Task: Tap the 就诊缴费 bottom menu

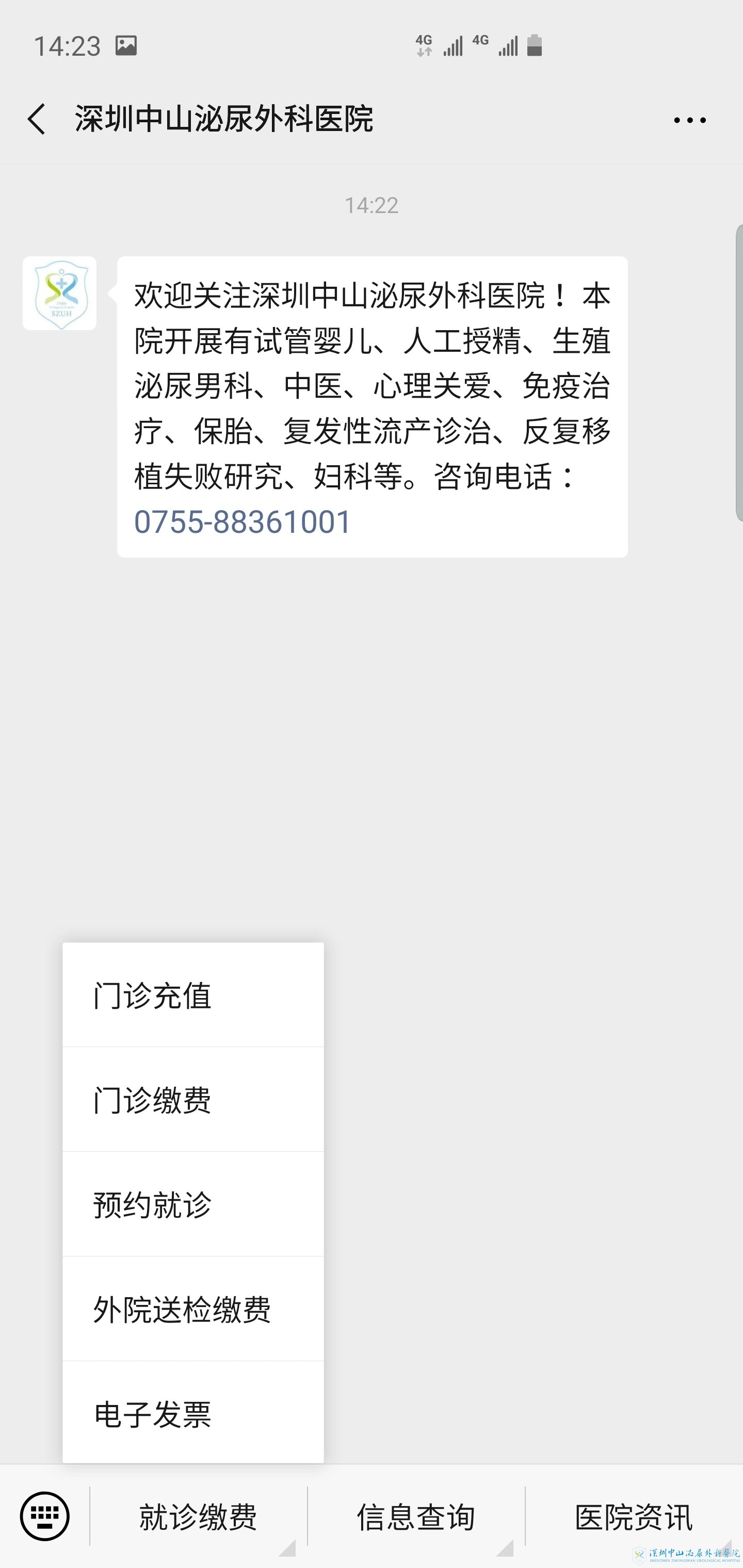Action: tap(198, 1516)
